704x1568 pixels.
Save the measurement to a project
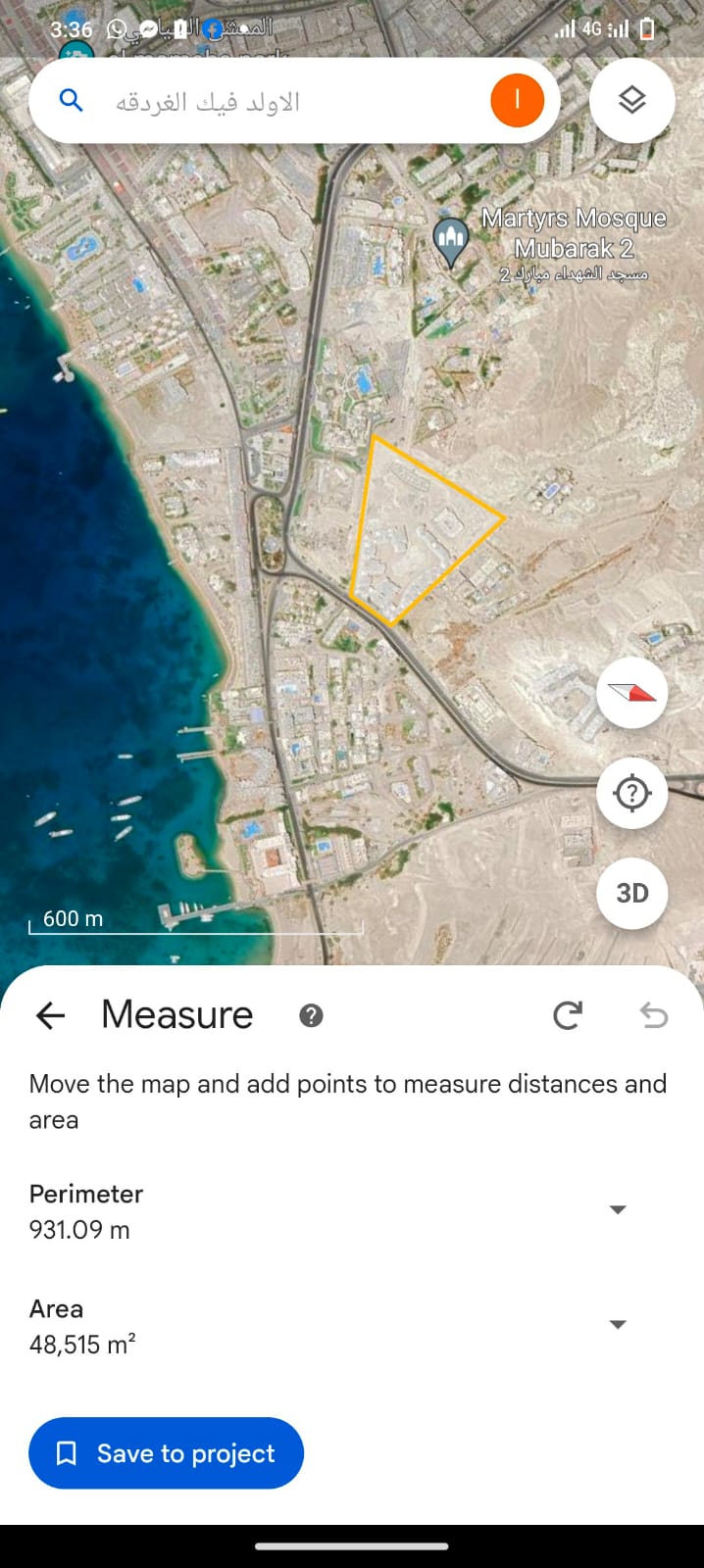166,1453
